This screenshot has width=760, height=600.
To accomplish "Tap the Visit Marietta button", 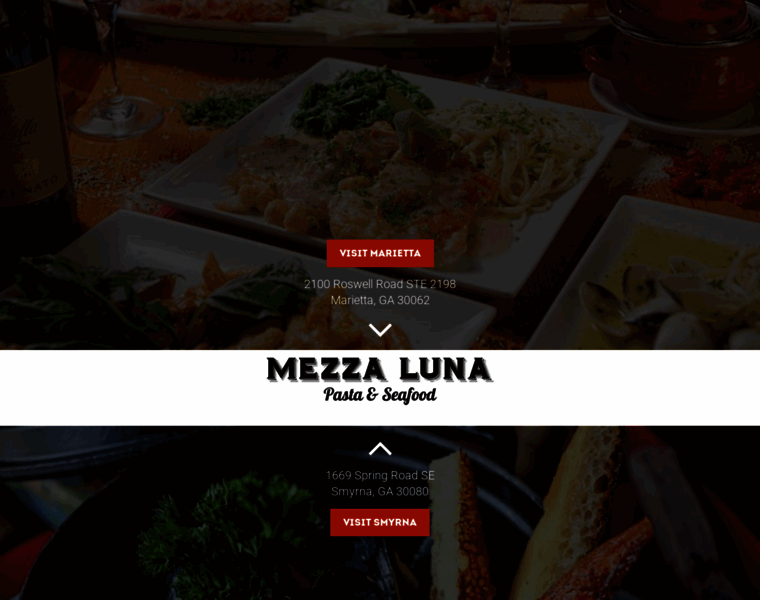I will coord(380,253).
